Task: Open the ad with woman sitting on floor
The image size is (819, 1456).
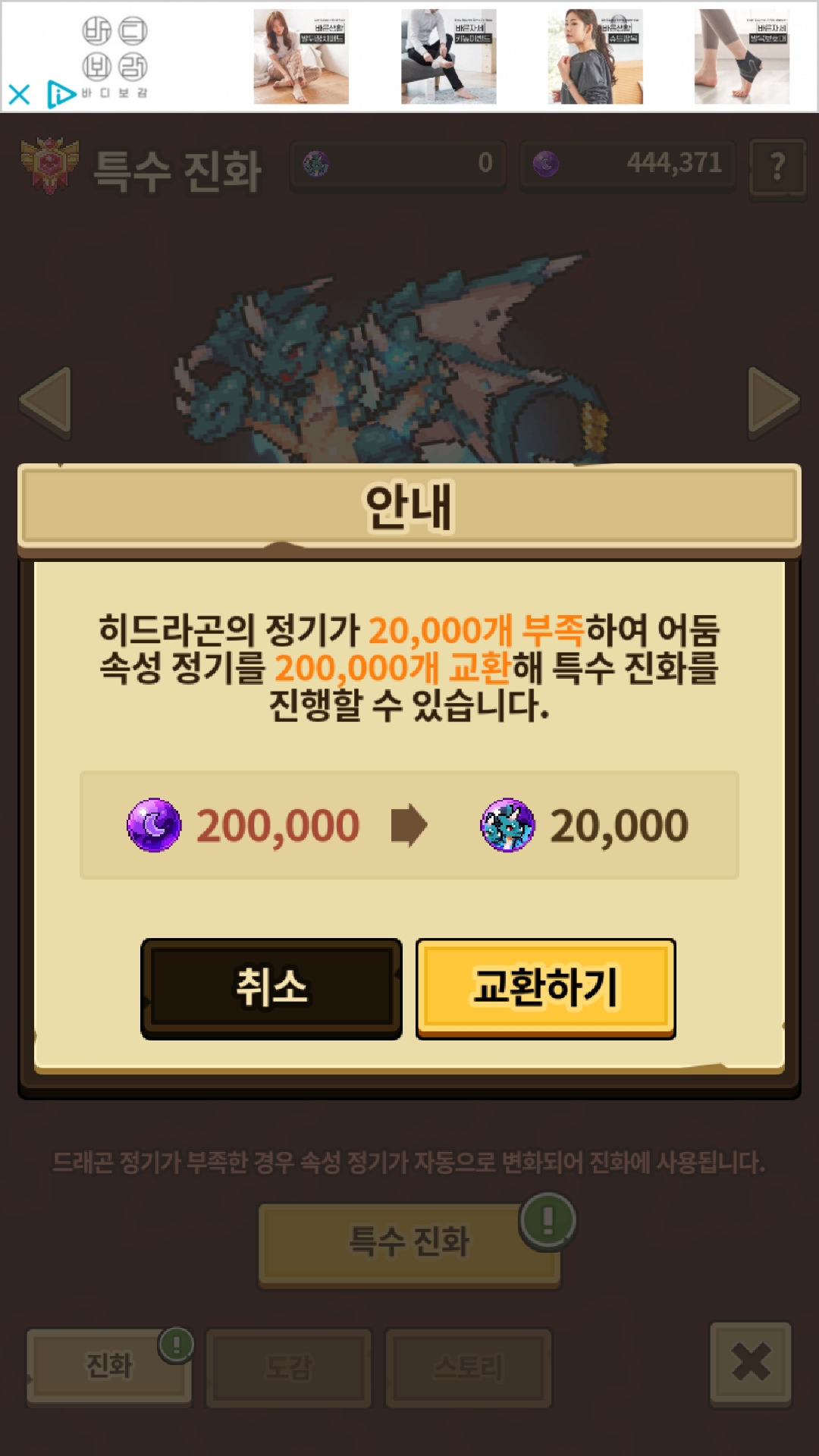Action: pos(301,57)
